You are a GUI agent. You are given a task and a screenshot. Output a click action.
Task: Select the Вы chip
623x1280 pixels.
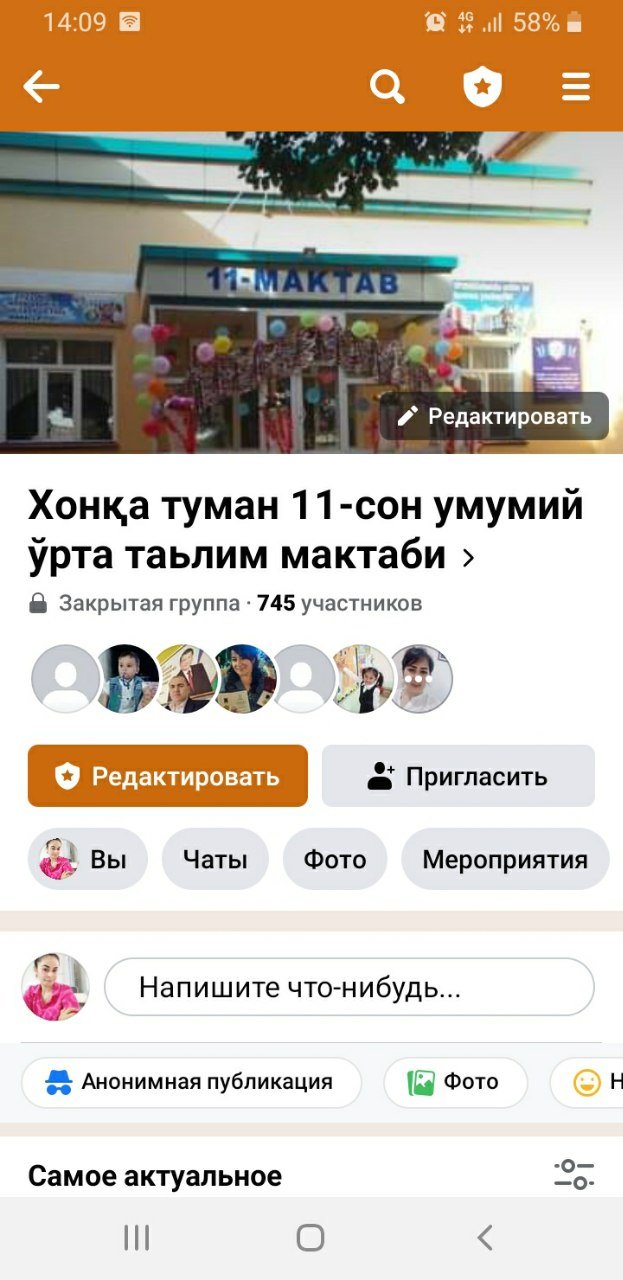click(x=87, y=859)
